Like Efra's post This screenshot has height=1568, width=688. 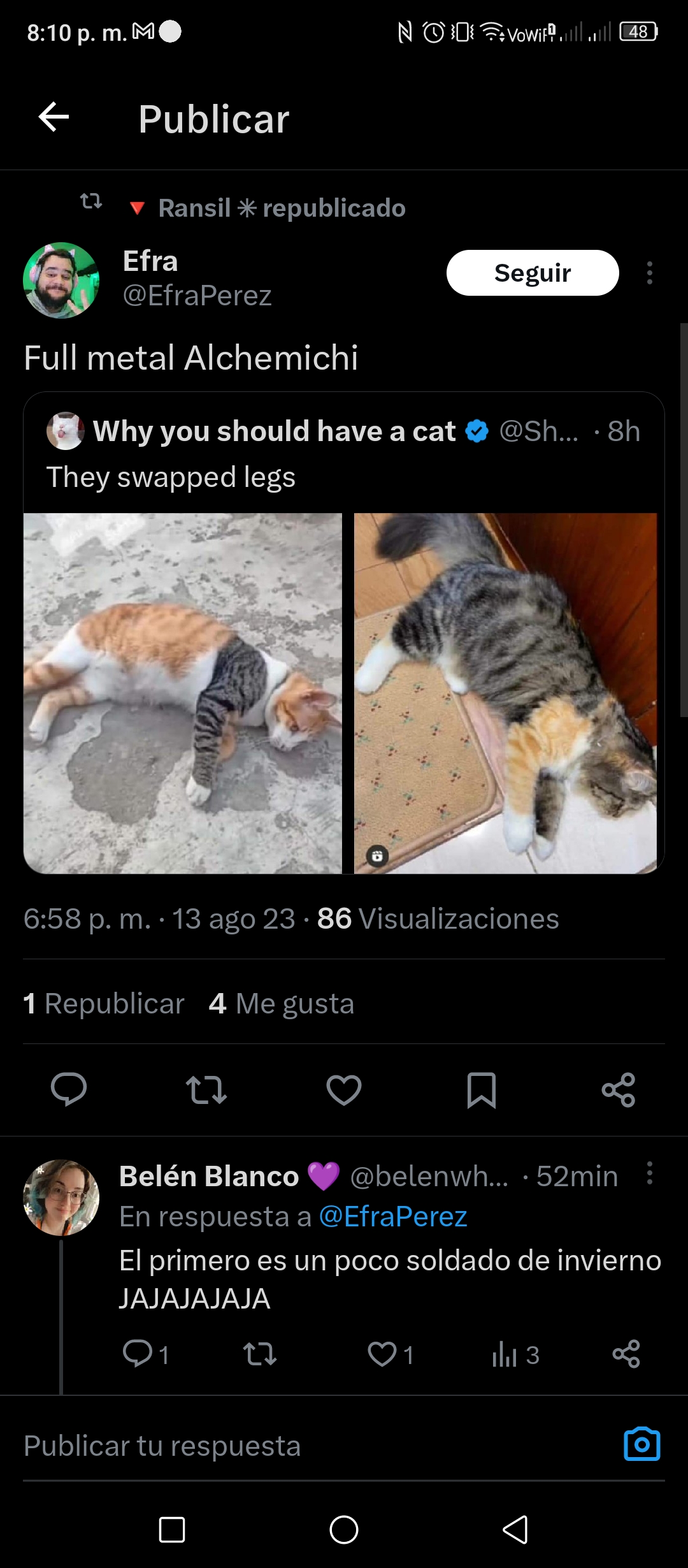[344, 1089]
